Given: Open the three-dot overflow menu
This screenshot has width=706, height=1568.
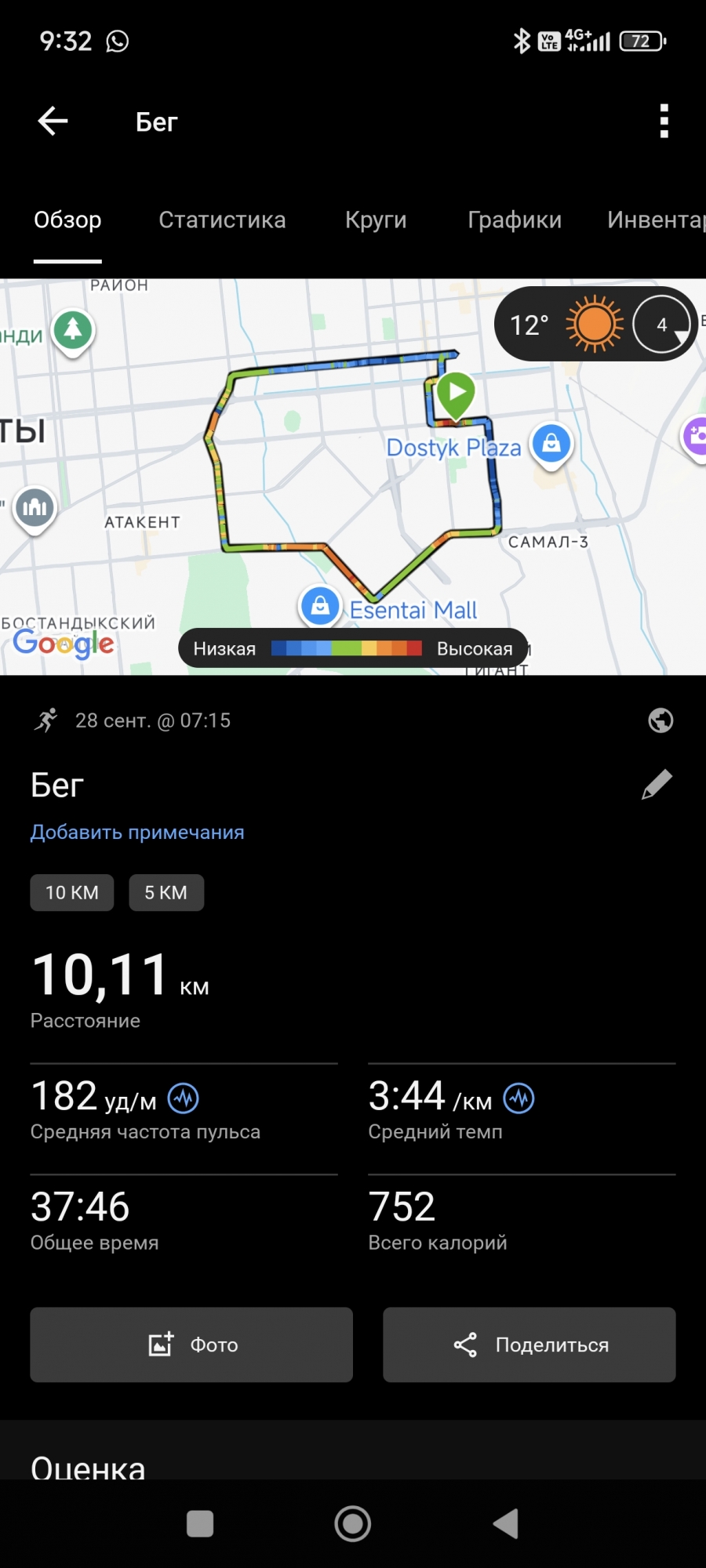Looking at the screenshot, I should tap(664, 122).
